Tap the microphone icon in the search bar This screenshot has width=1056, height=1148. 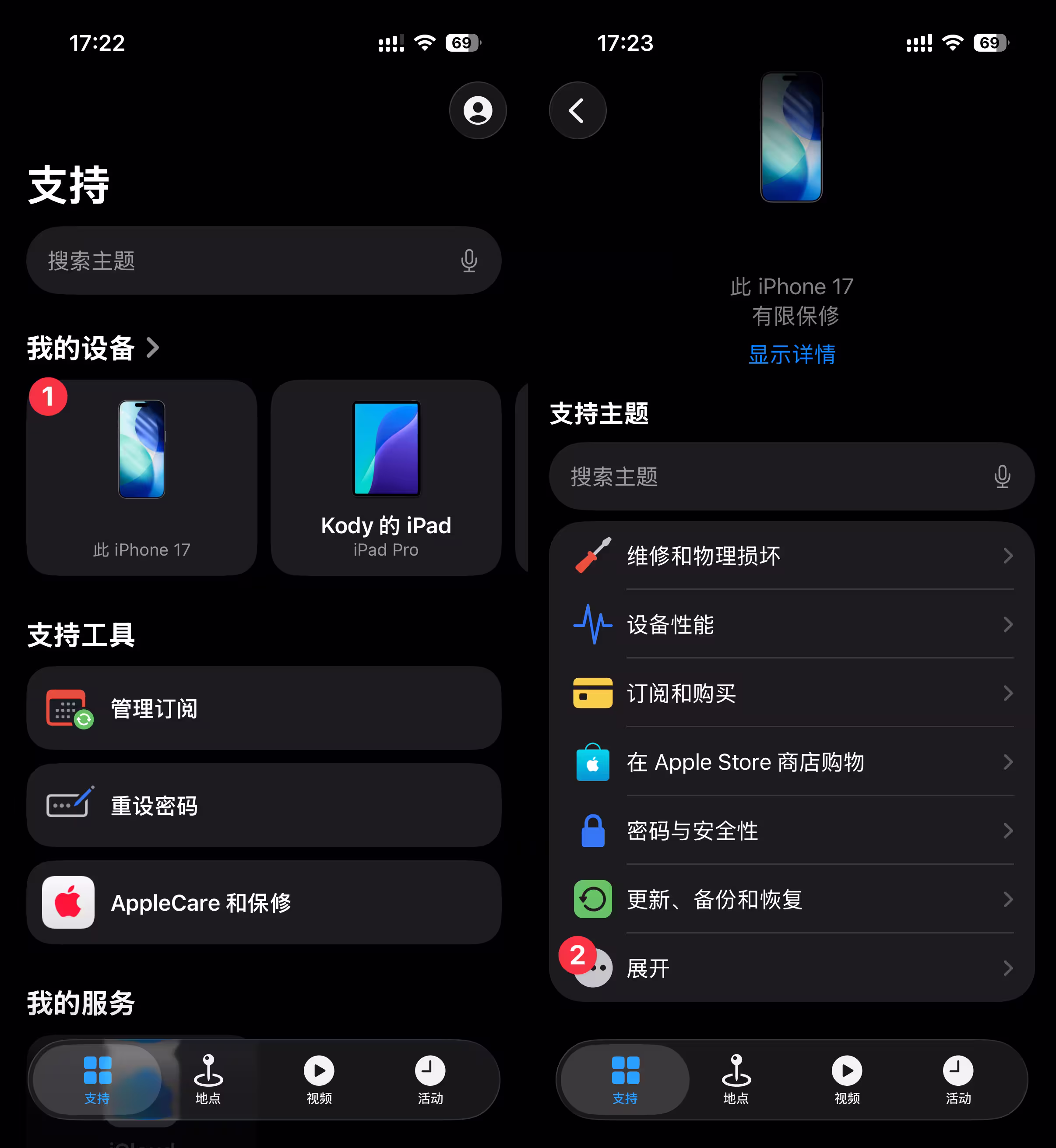468,260
